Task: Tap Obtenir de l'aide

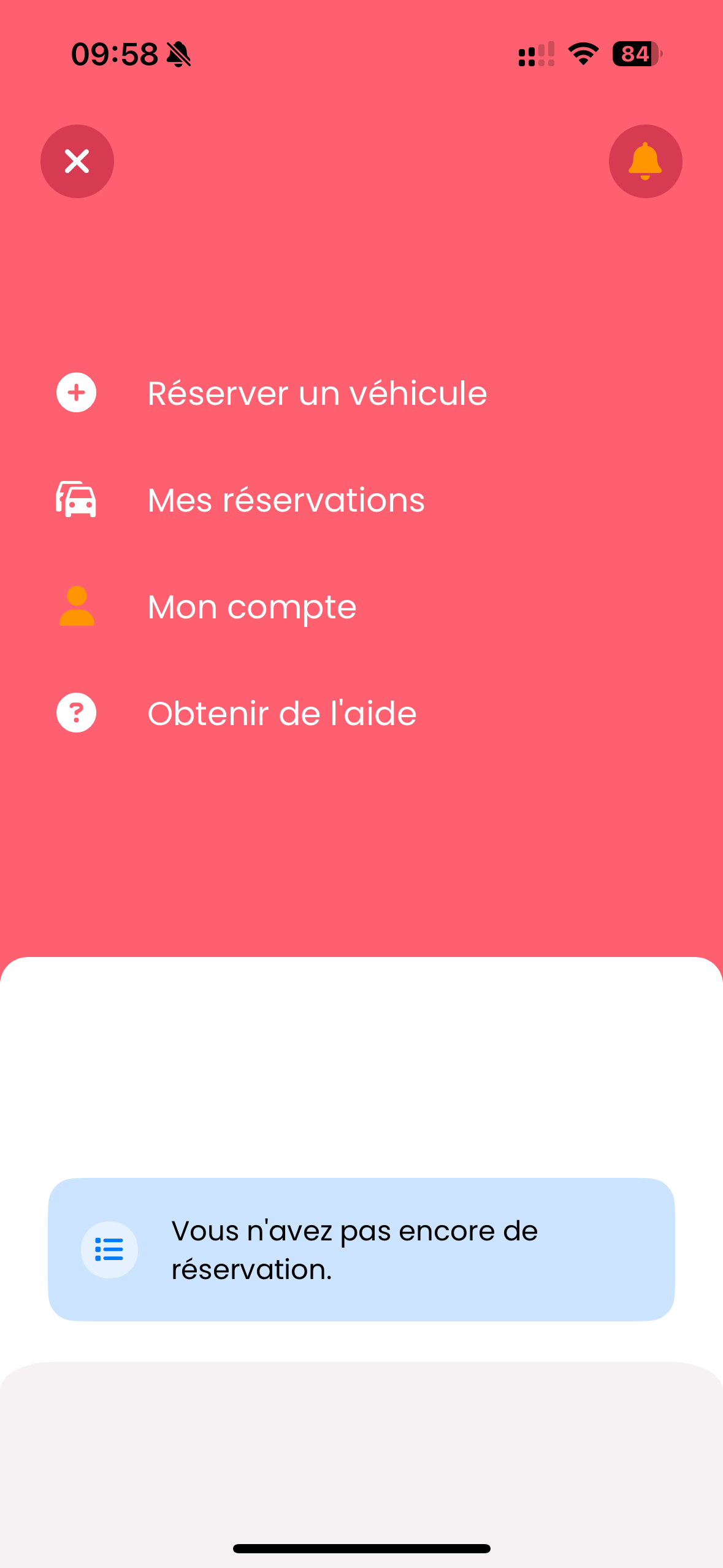Action: click(282, 713)
